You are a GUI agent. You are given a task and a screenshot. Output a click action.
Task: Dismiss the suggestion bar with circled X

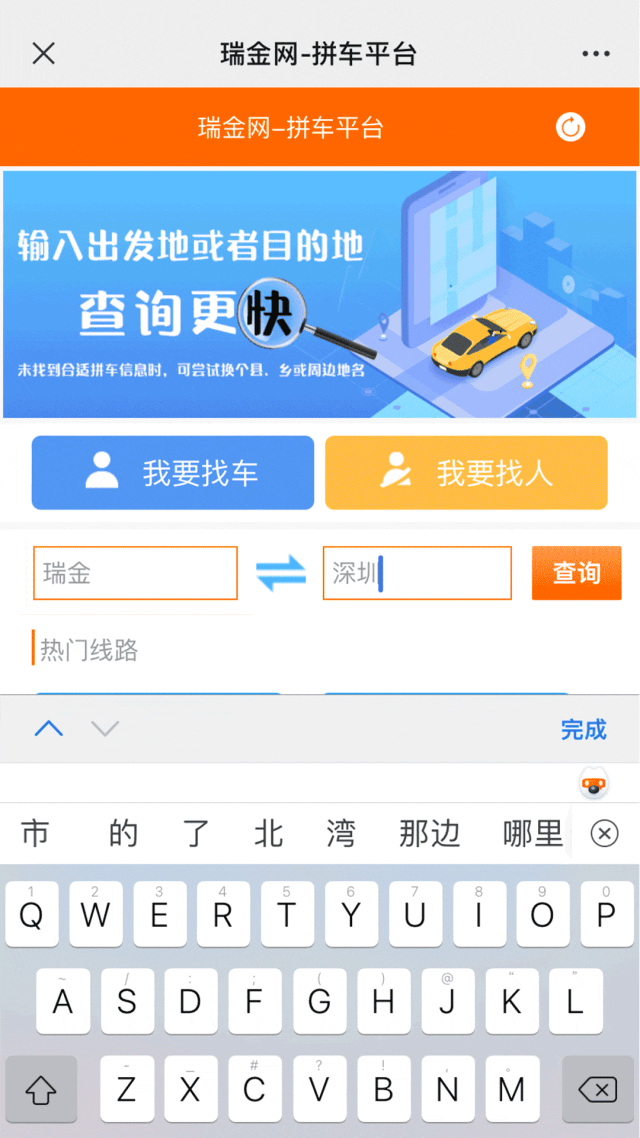604,833
